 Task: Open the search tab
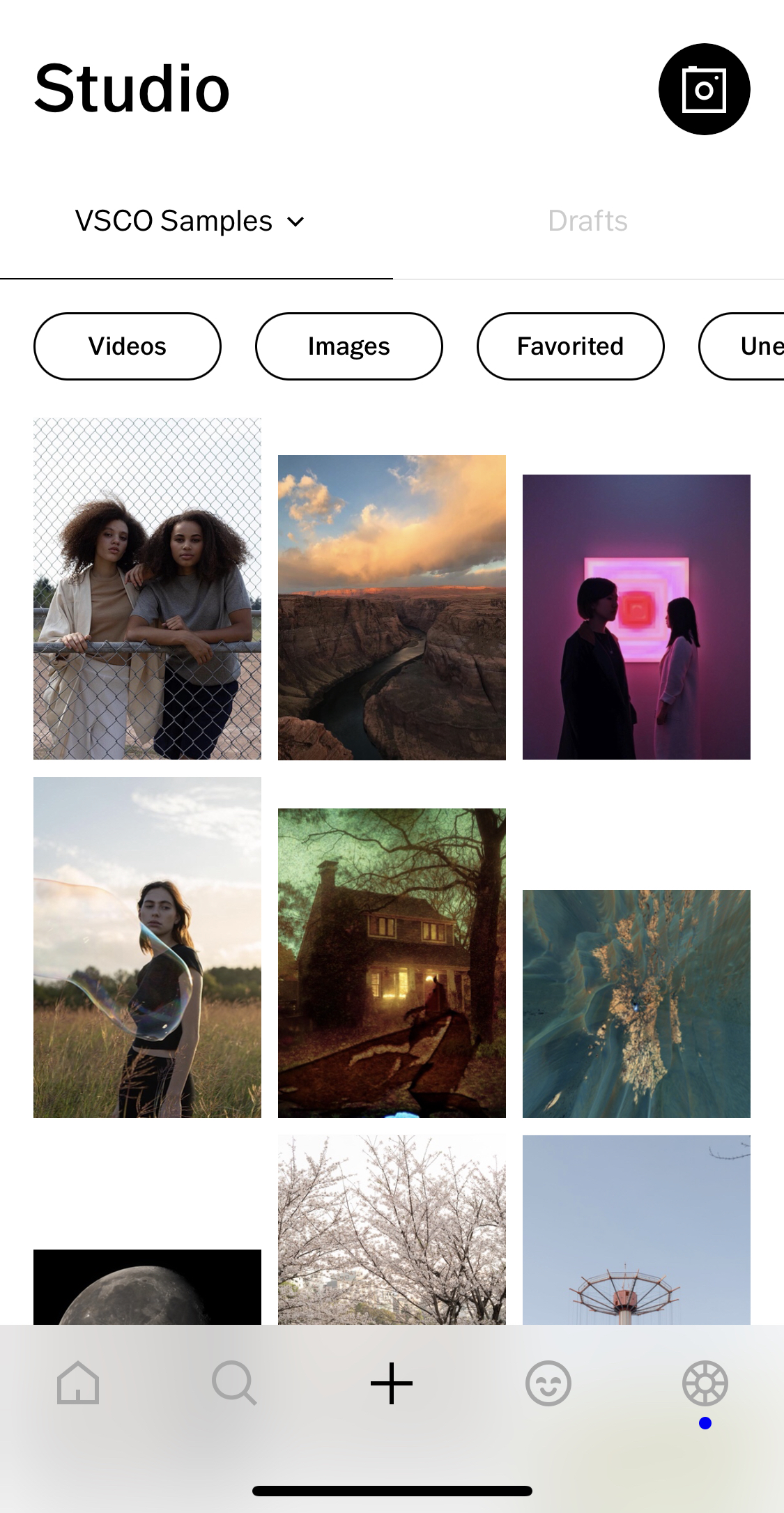point(235,1383)
